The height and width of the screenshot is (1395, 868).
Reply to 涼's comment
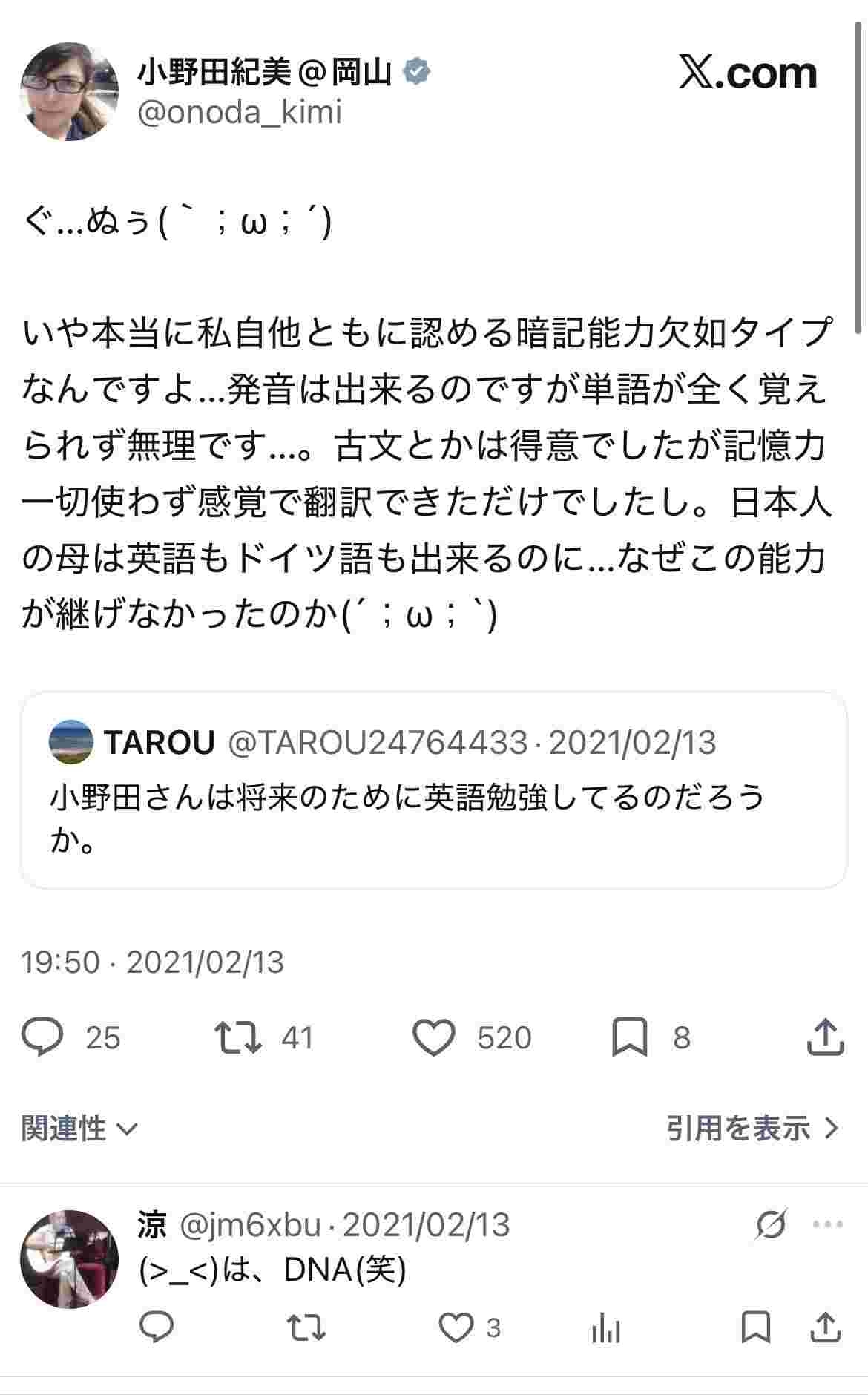[157, 1327]
